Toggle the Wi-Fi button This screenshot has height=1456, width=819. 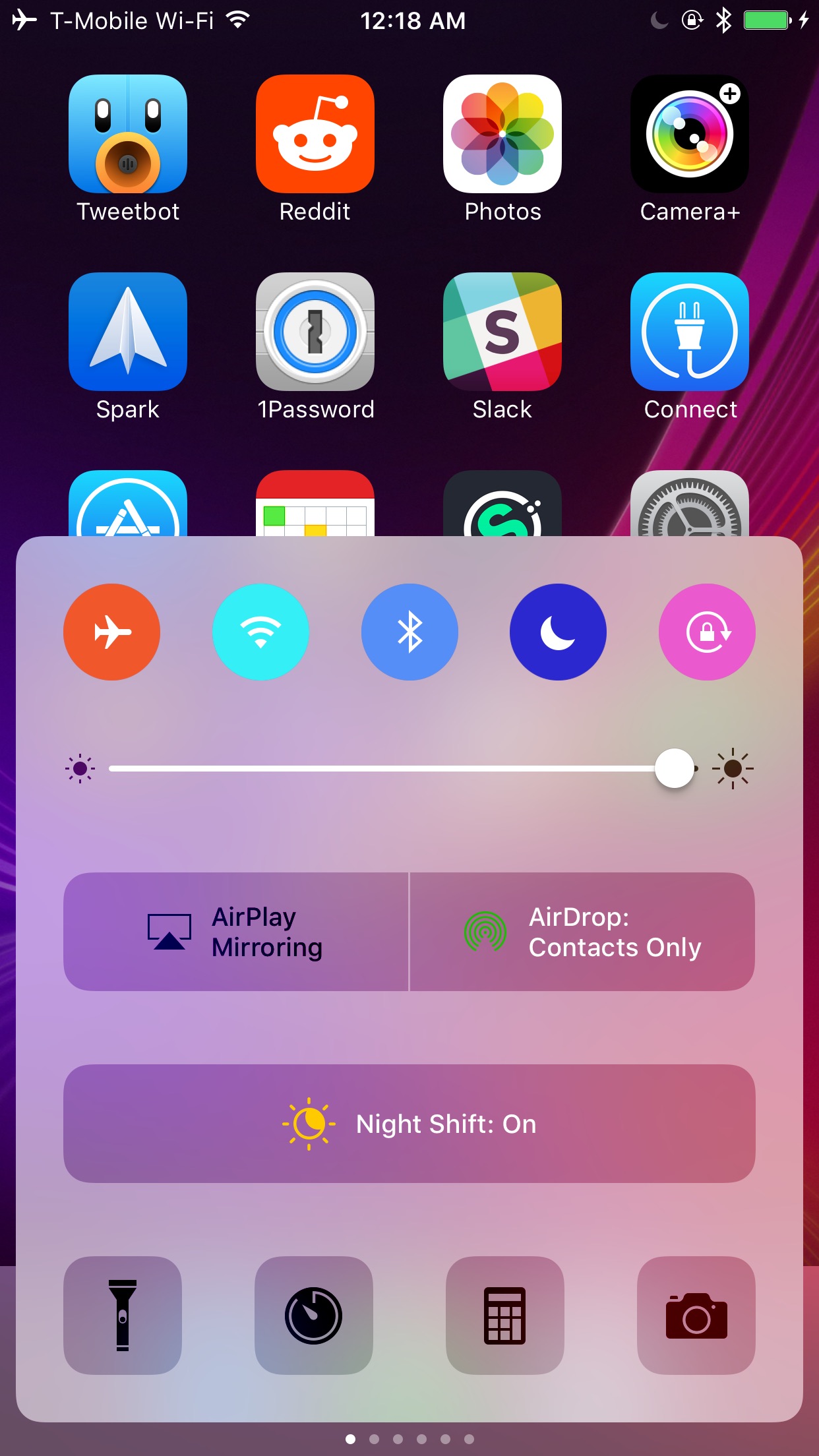260,632
